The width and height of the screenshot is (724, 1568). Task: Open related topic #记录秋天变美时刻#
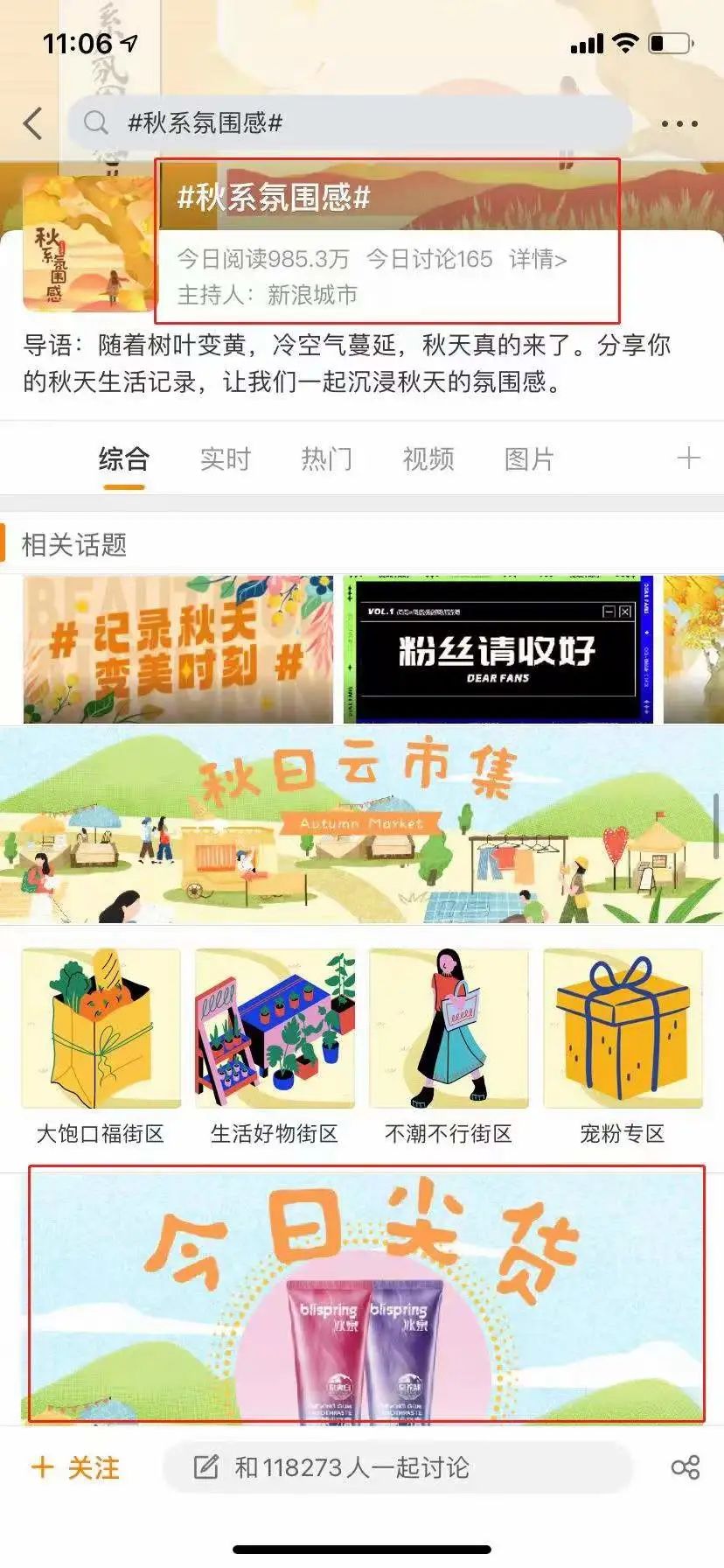tap(178, 649)
